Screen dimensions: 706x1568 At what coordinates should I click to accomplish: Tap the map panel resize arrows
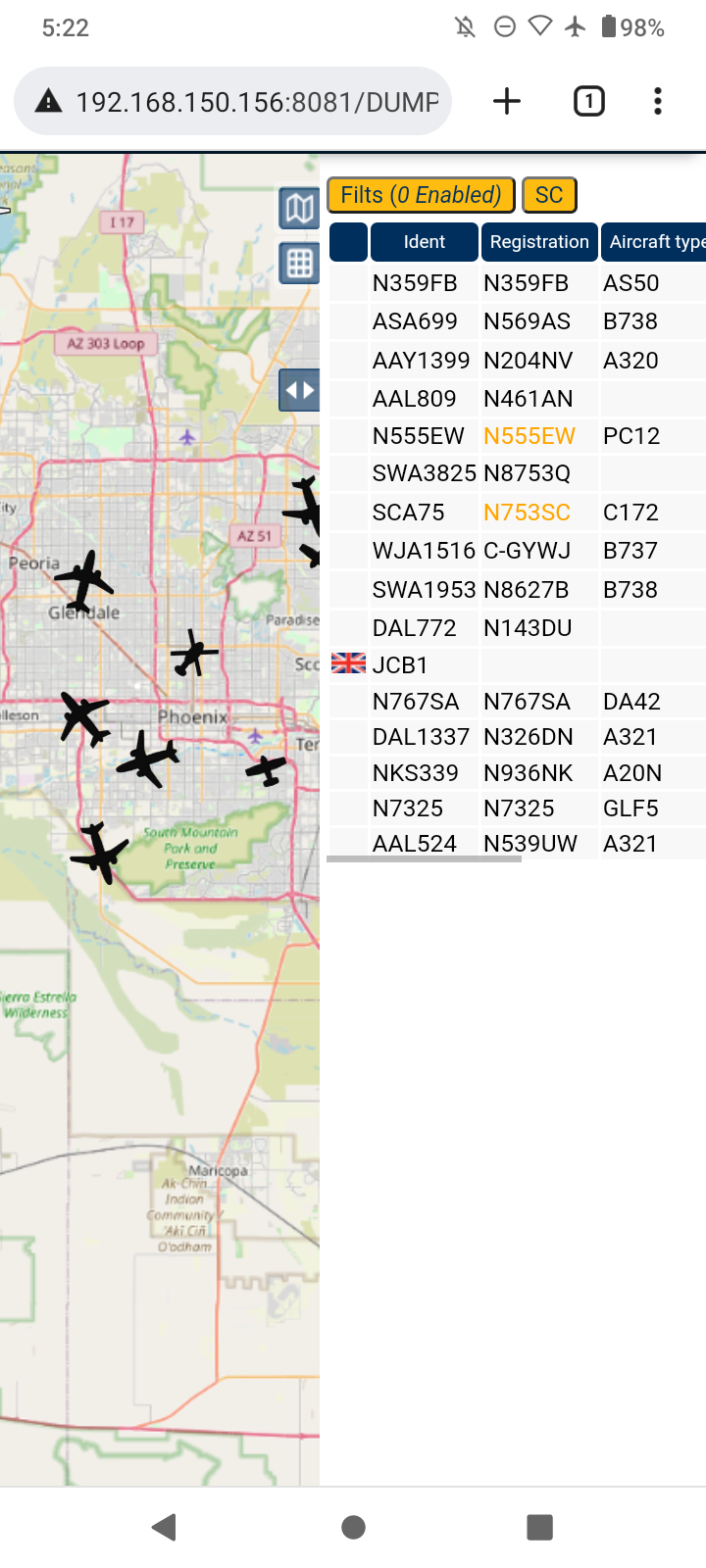pos(299,390)
